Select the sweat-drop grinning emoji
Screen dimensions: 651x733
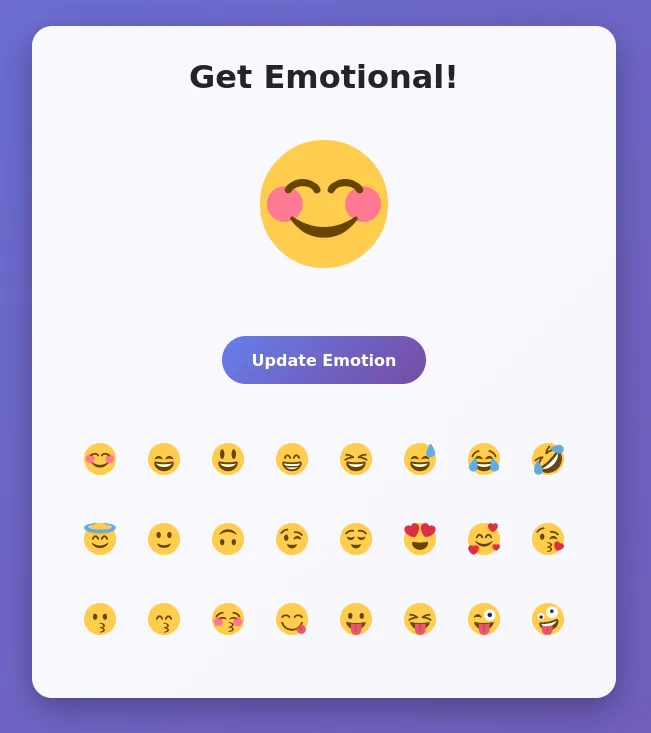point(420,459)
